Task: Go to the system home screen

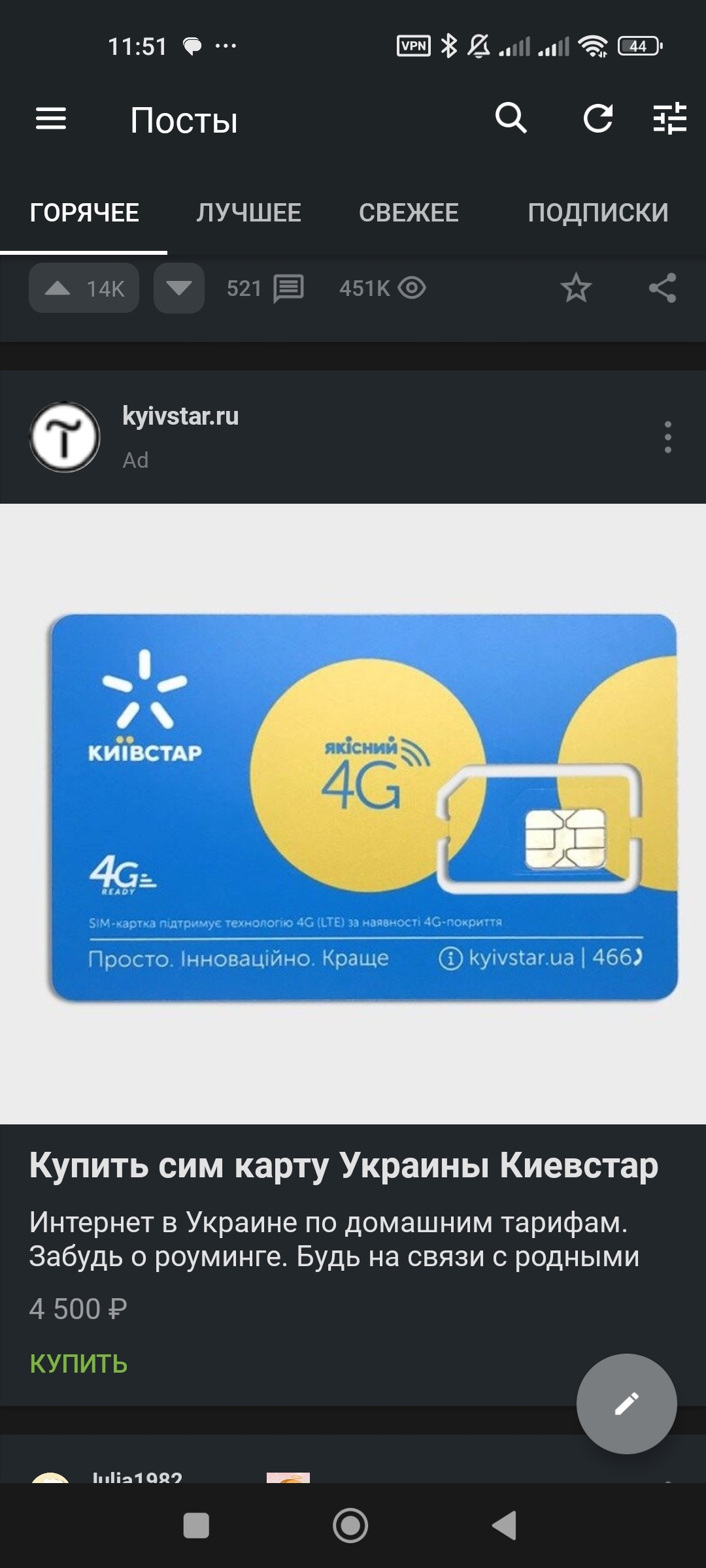Action: click(x=350, y=1526)
